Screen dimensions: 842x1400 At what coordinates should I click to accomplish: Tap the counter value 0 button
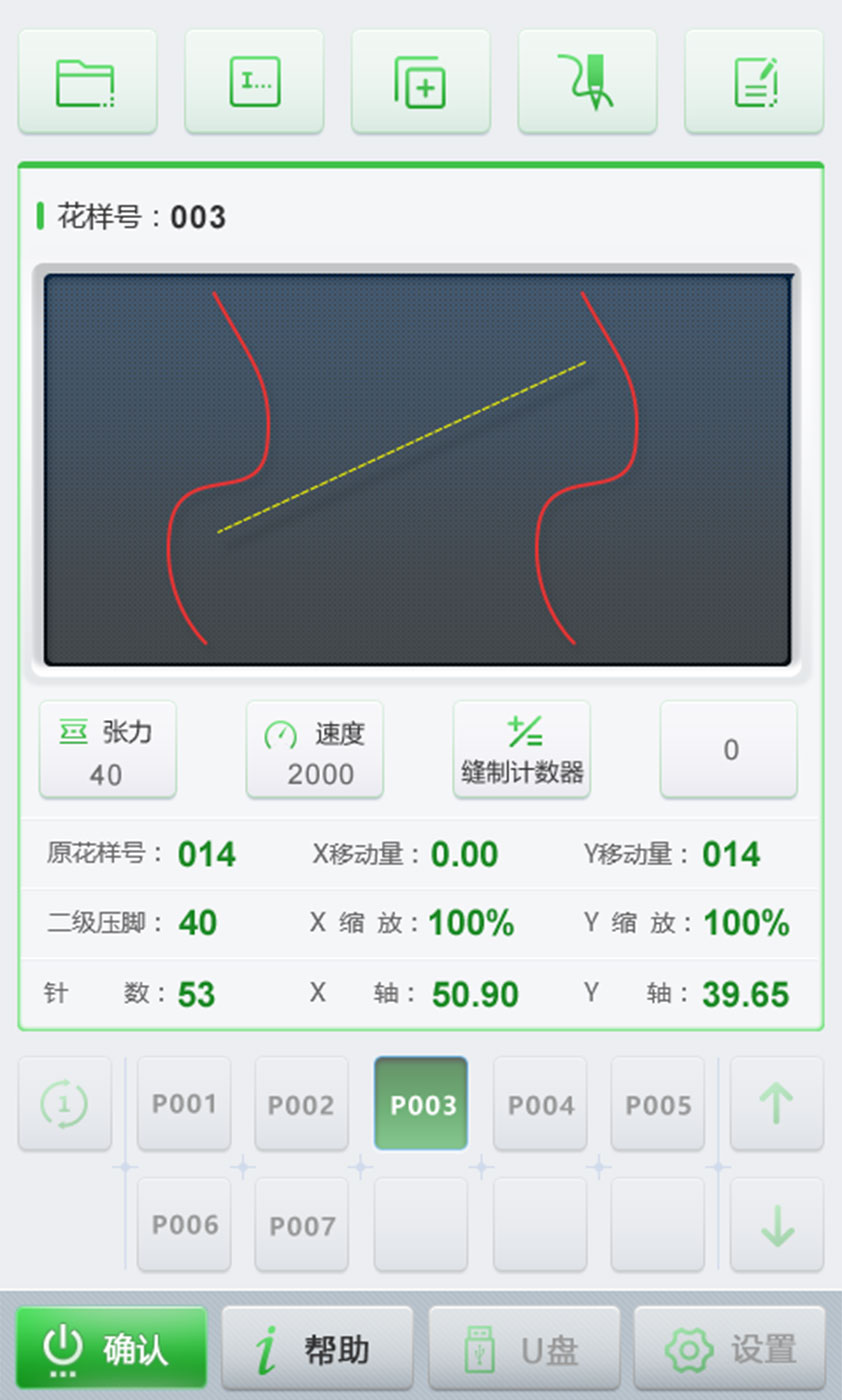729,750
